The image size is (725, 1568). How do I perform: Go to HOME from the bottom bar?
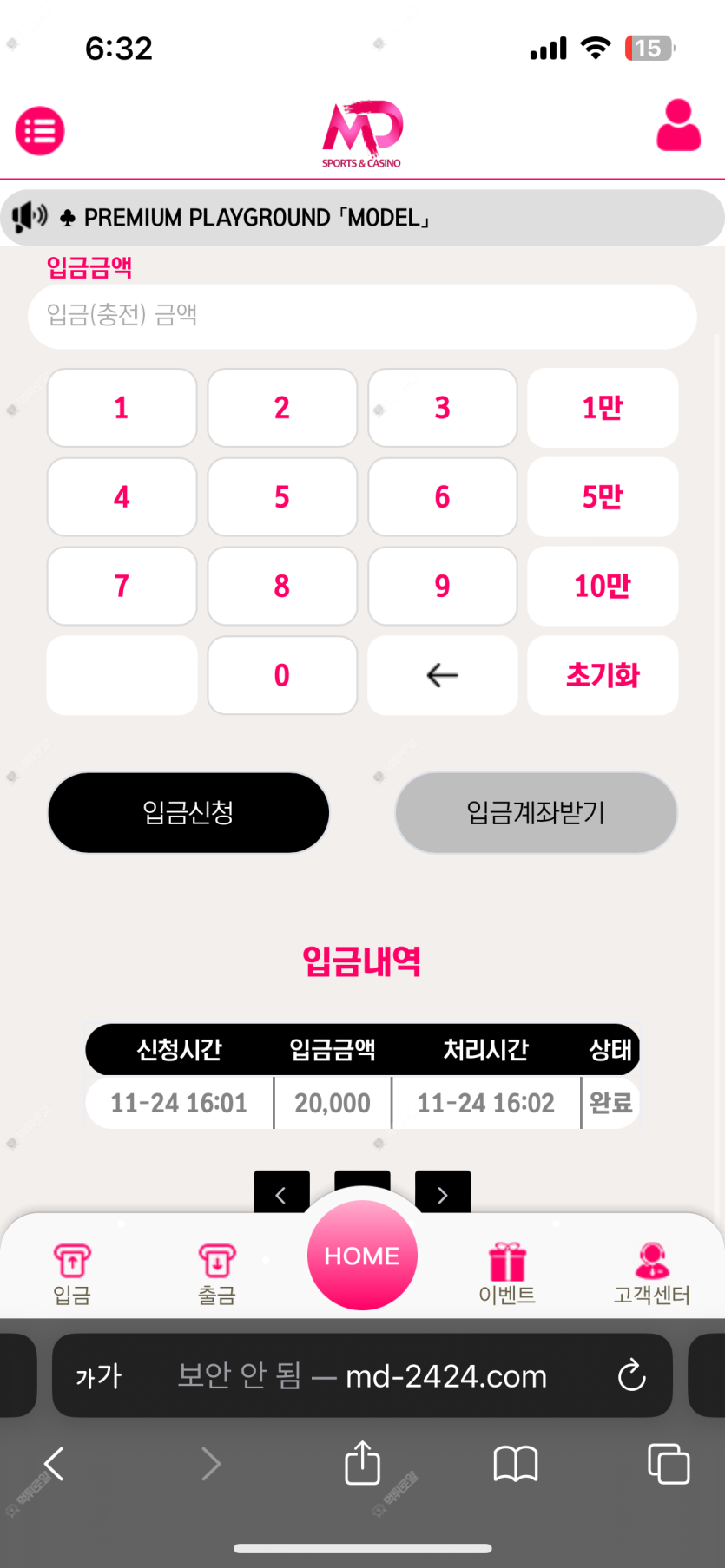click(362, 1256)
